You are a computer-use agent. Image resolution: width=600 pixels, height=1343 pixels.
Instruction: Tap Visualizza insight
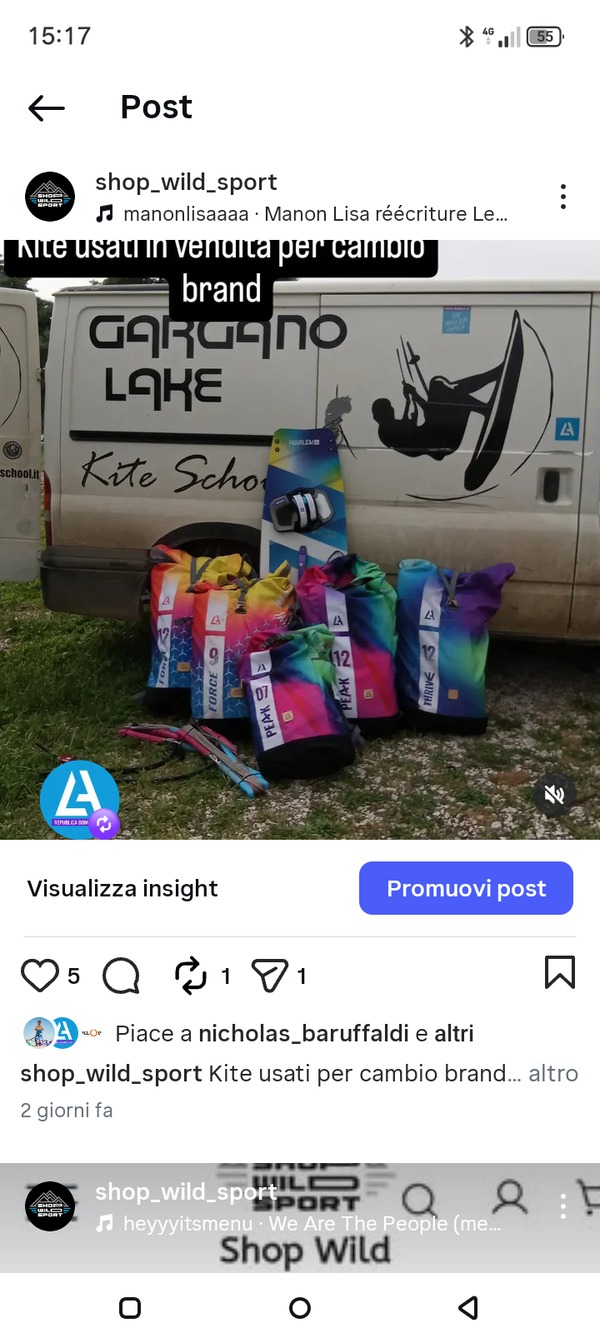tap(122, 888)
